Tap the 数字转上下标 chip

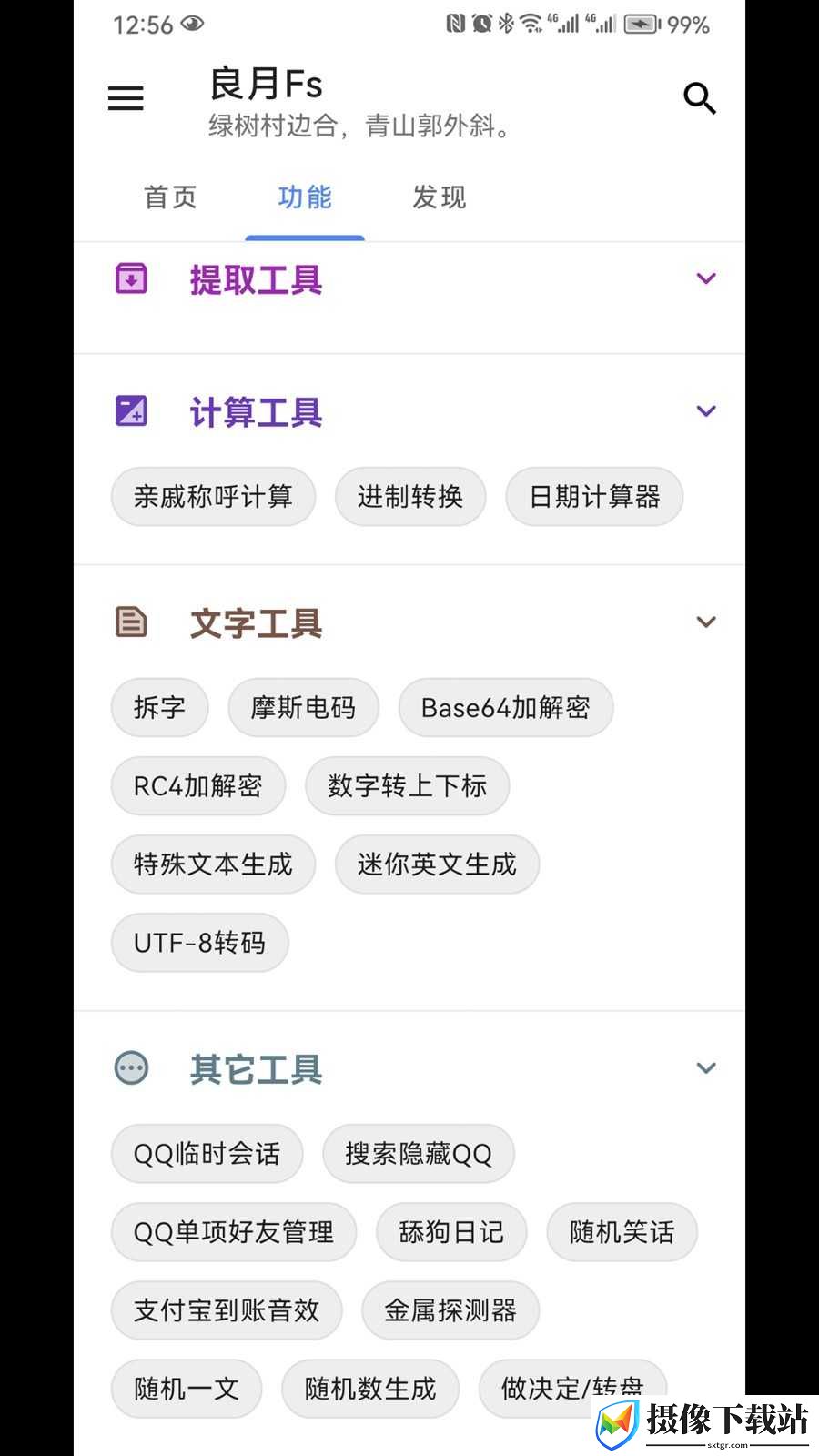pyautogui.click(x=407, y=786)
